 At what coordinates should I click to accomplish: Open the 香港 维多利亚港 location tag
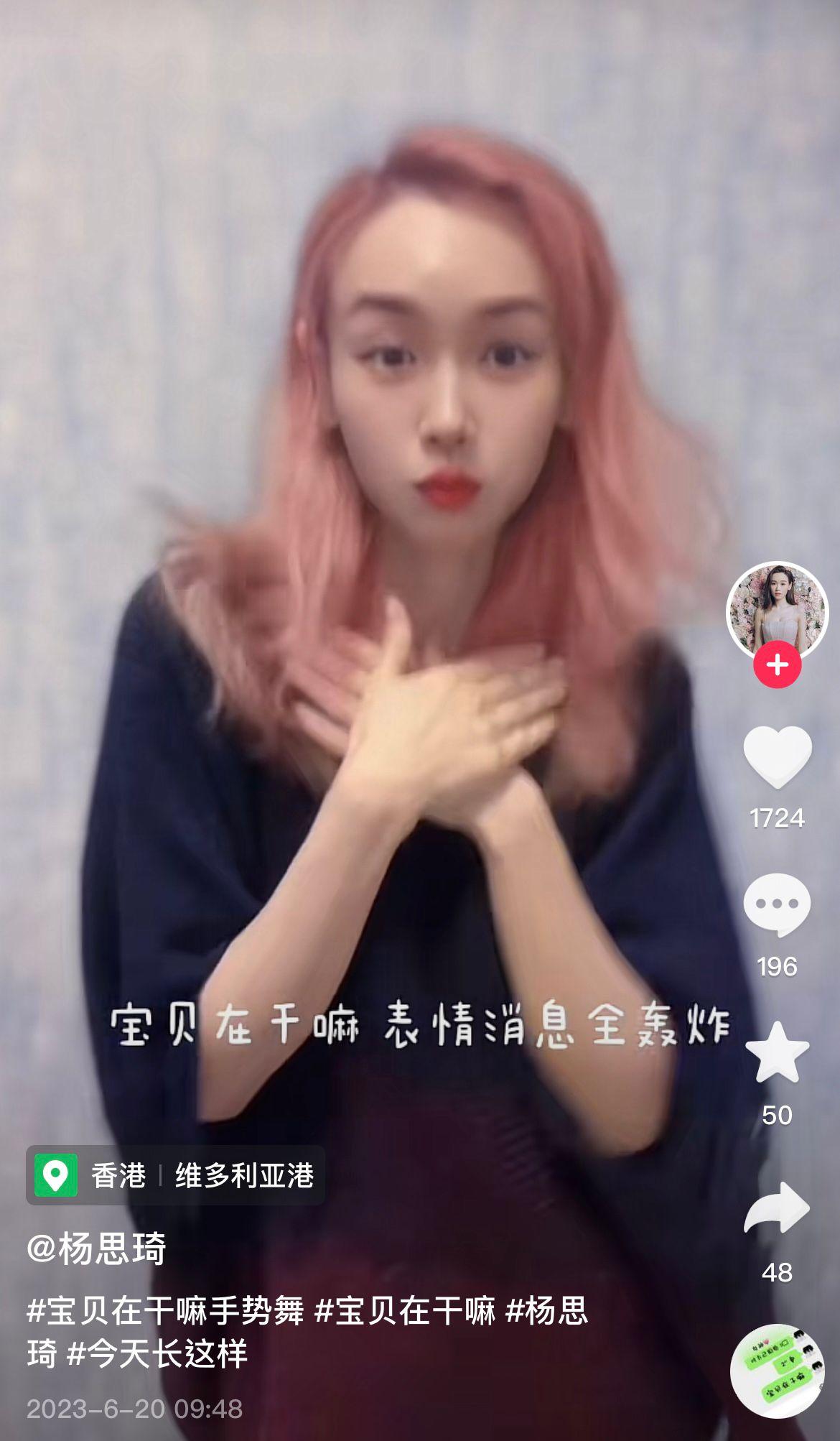pos(176,1175)
